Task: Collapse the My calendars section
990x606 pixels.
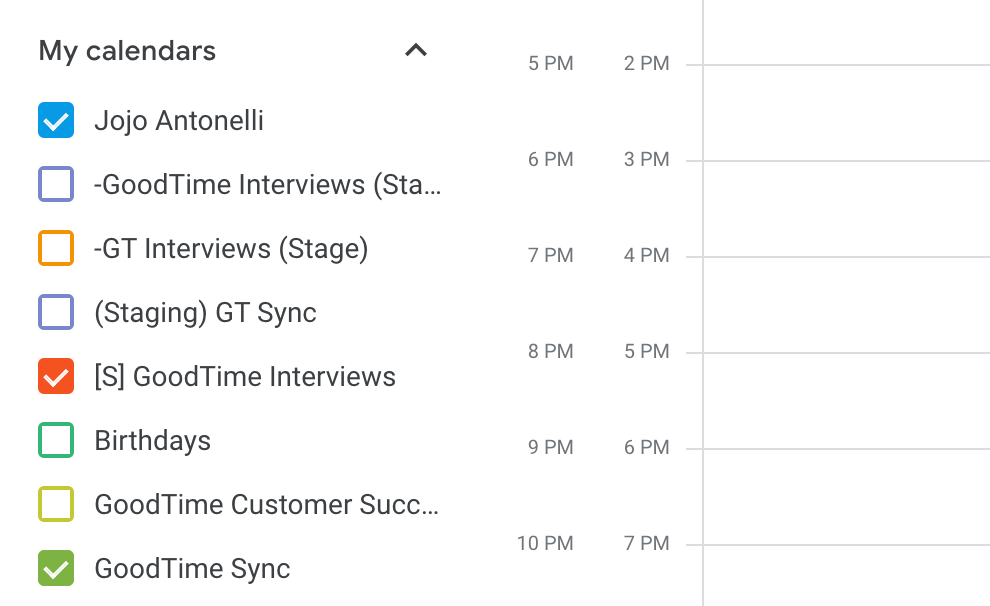Action: (416, 50)
